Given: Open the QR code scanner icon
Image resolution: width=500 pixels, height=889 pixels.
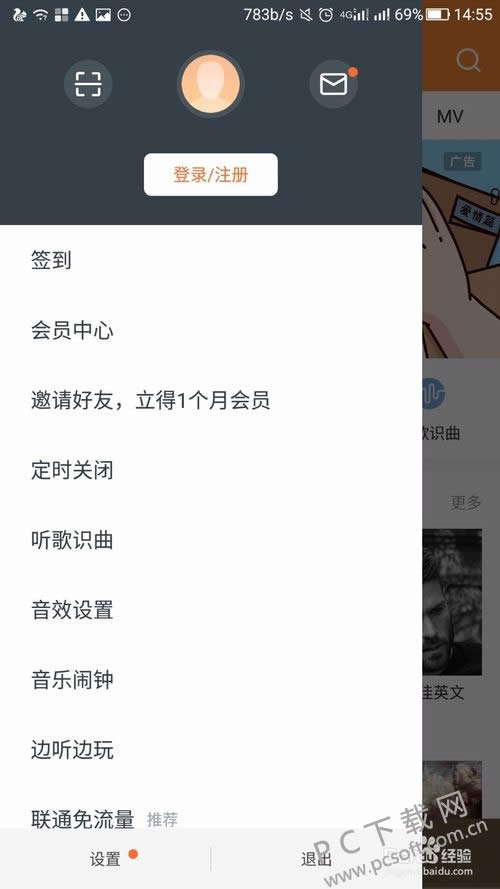Looking at the screenshot, I should click(88, 84).
